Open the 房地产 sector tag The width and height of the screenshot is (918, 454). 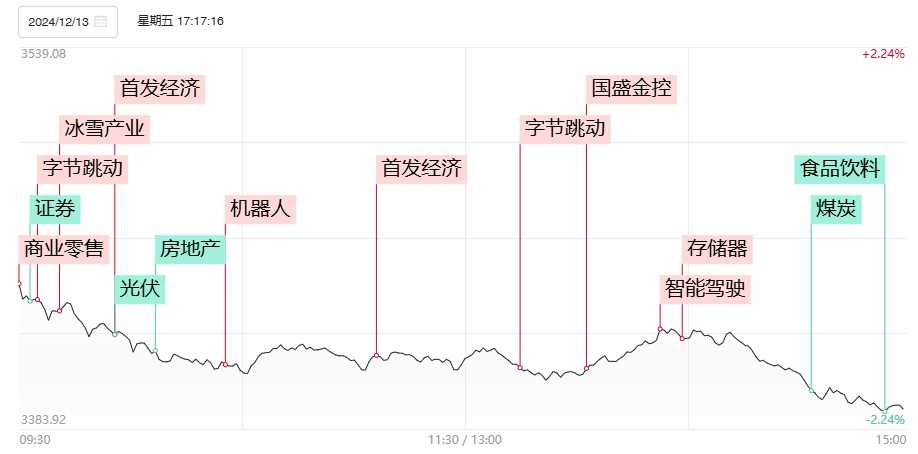click(189, 249)
